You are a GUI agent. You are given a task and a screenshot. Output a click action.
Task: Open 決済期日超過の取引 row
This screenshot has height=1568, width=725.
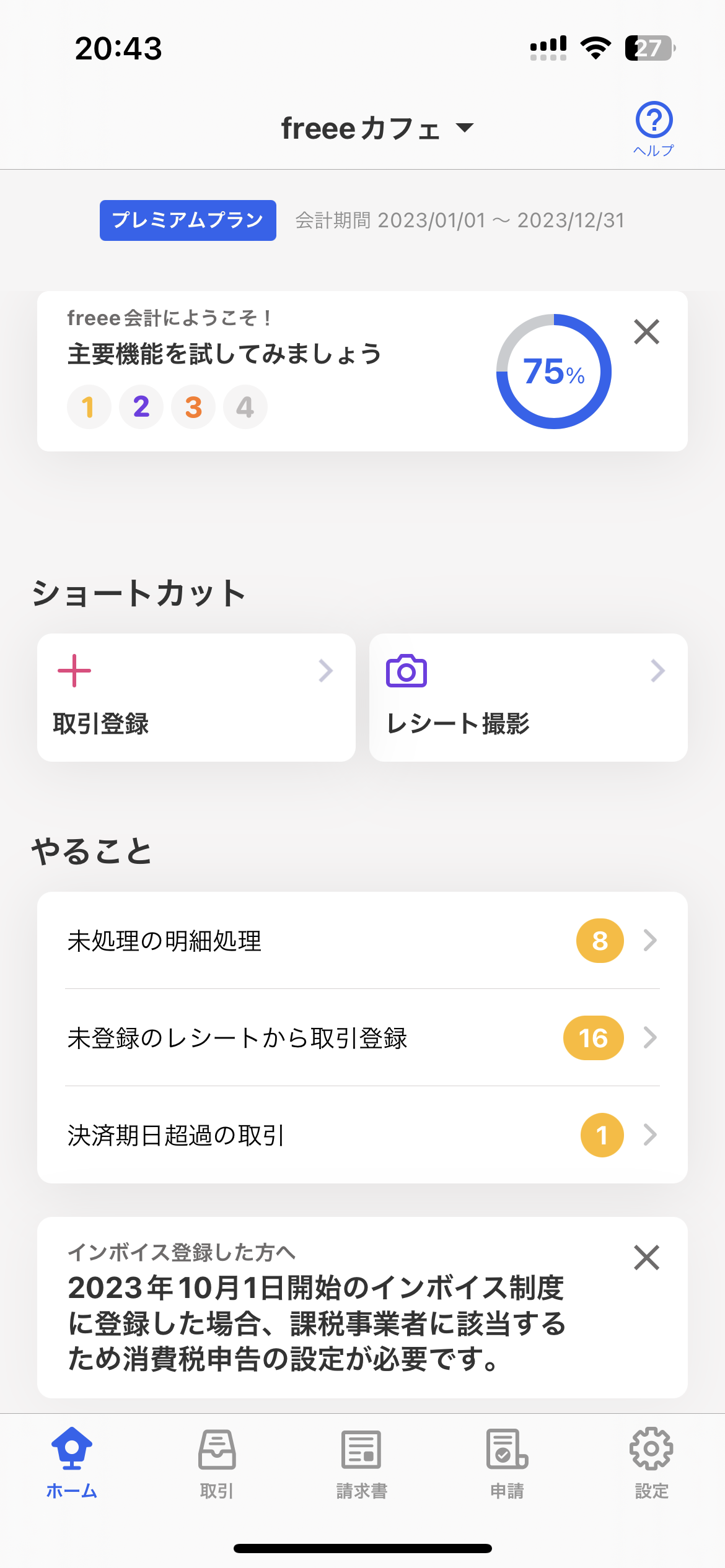pos(362,1135)
